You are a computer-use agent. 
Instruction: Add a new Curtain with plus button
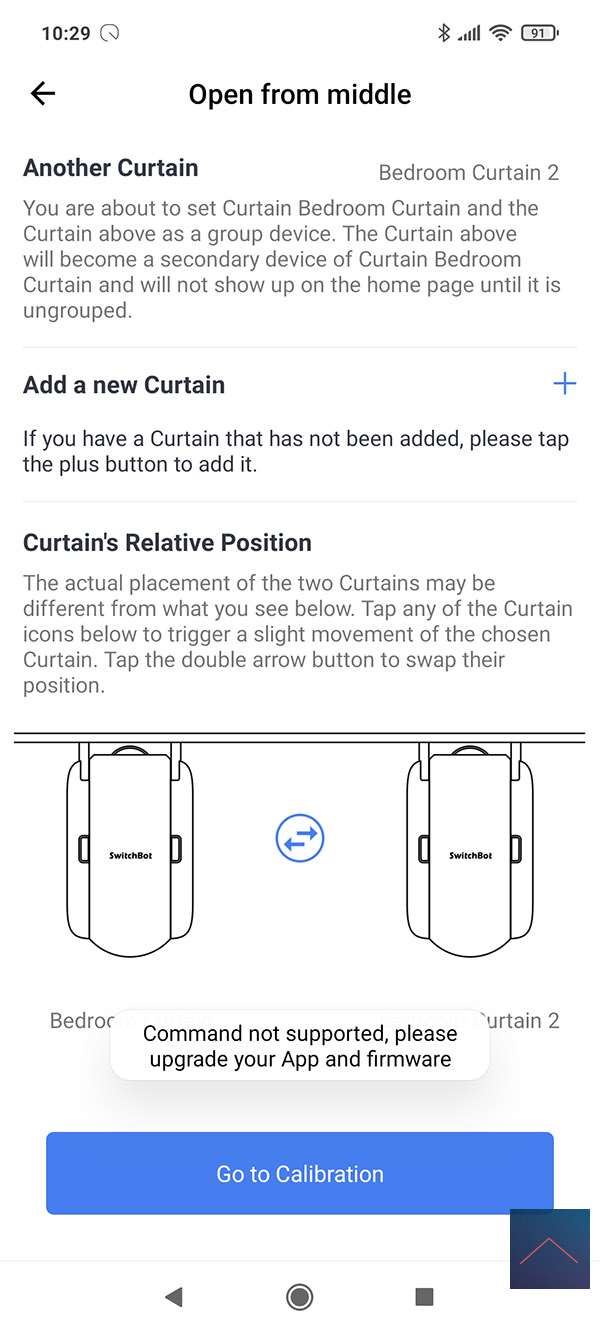(565, 384)
